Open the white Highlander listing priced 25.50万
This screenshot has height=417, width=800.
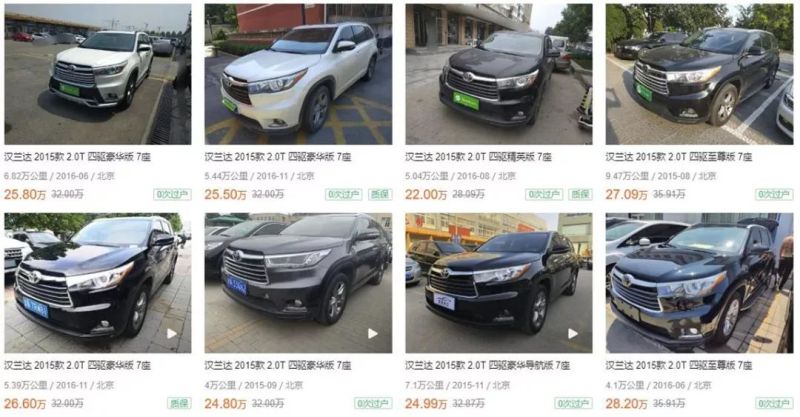tap(298, 74)
